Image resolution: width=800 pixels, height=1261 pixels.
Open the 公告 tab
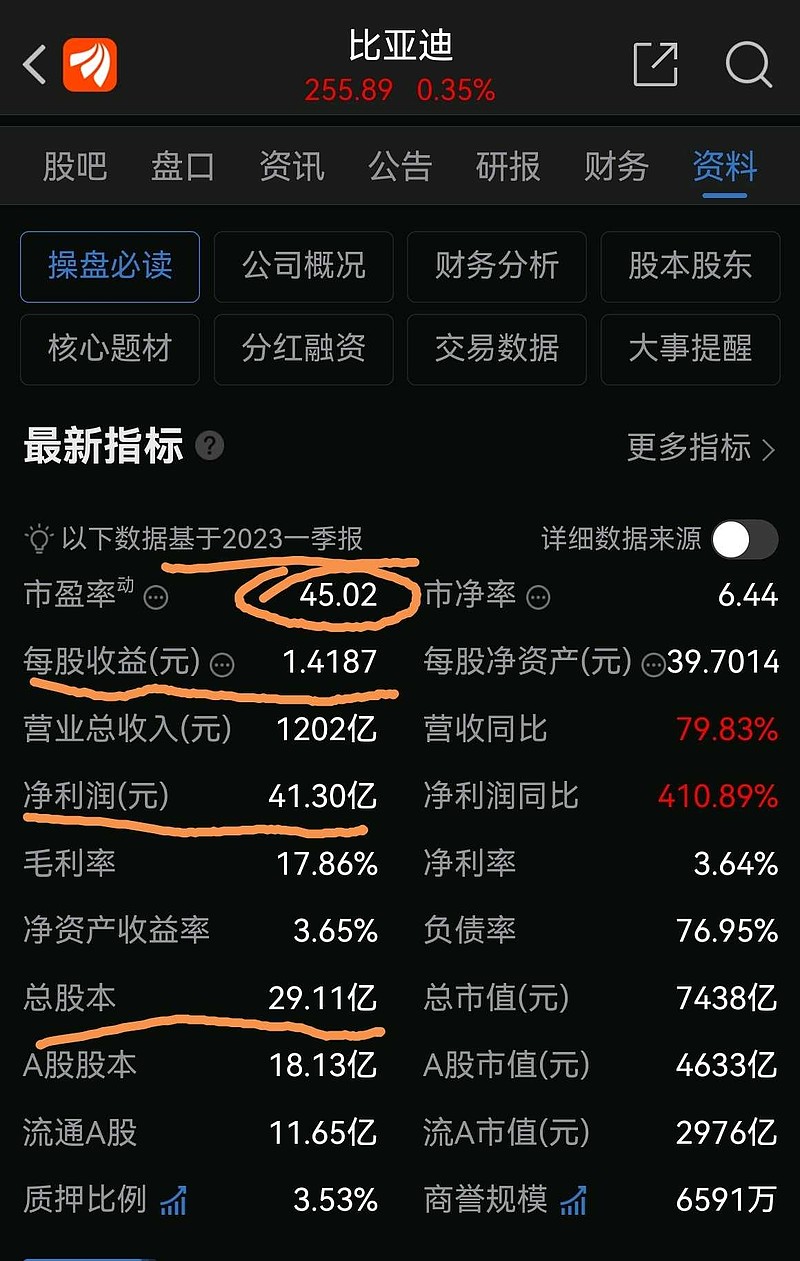pyautogui.click(x=400, y=167)
